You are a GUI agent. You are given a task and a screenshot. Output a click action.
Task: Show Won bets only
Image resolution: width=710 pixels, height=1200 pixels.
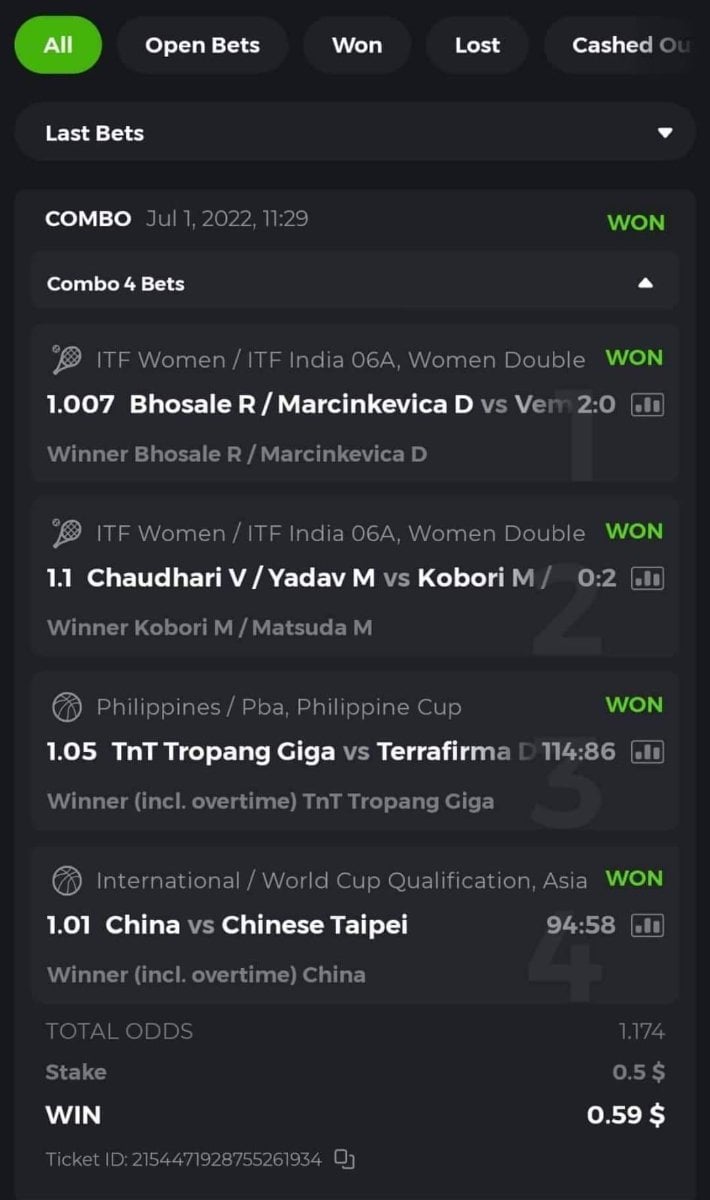tap(357, 45)
